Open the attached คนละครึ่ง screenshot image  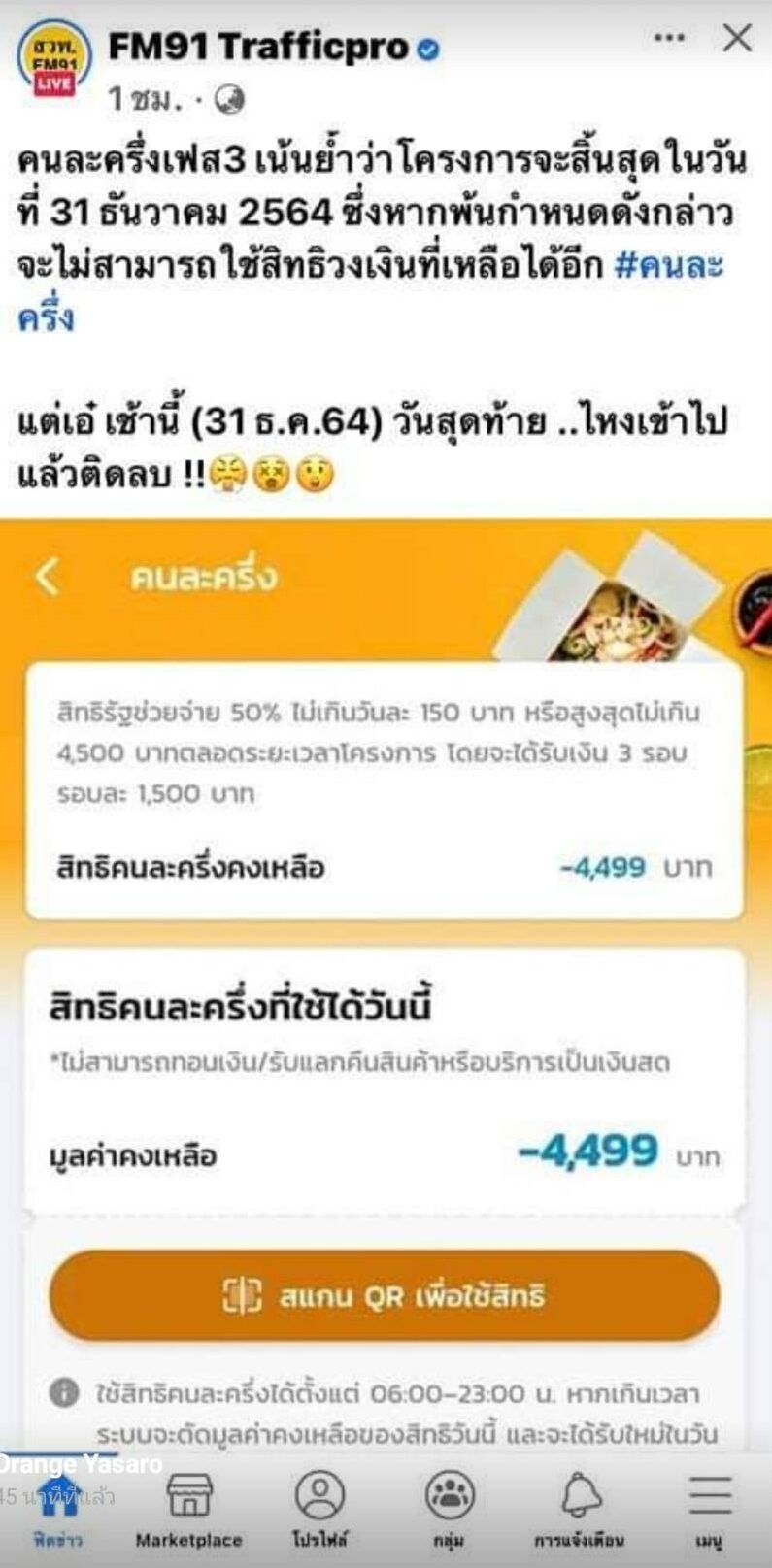point(386,971)
